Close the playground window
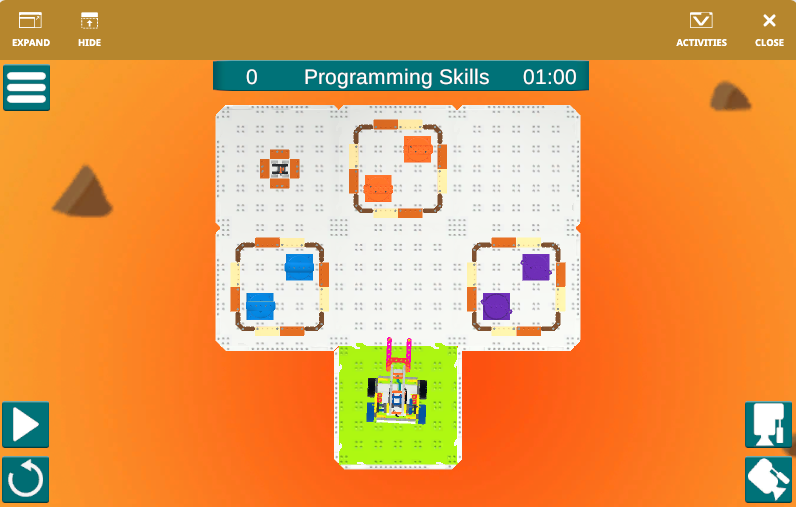796x507 pixels. 769,29
